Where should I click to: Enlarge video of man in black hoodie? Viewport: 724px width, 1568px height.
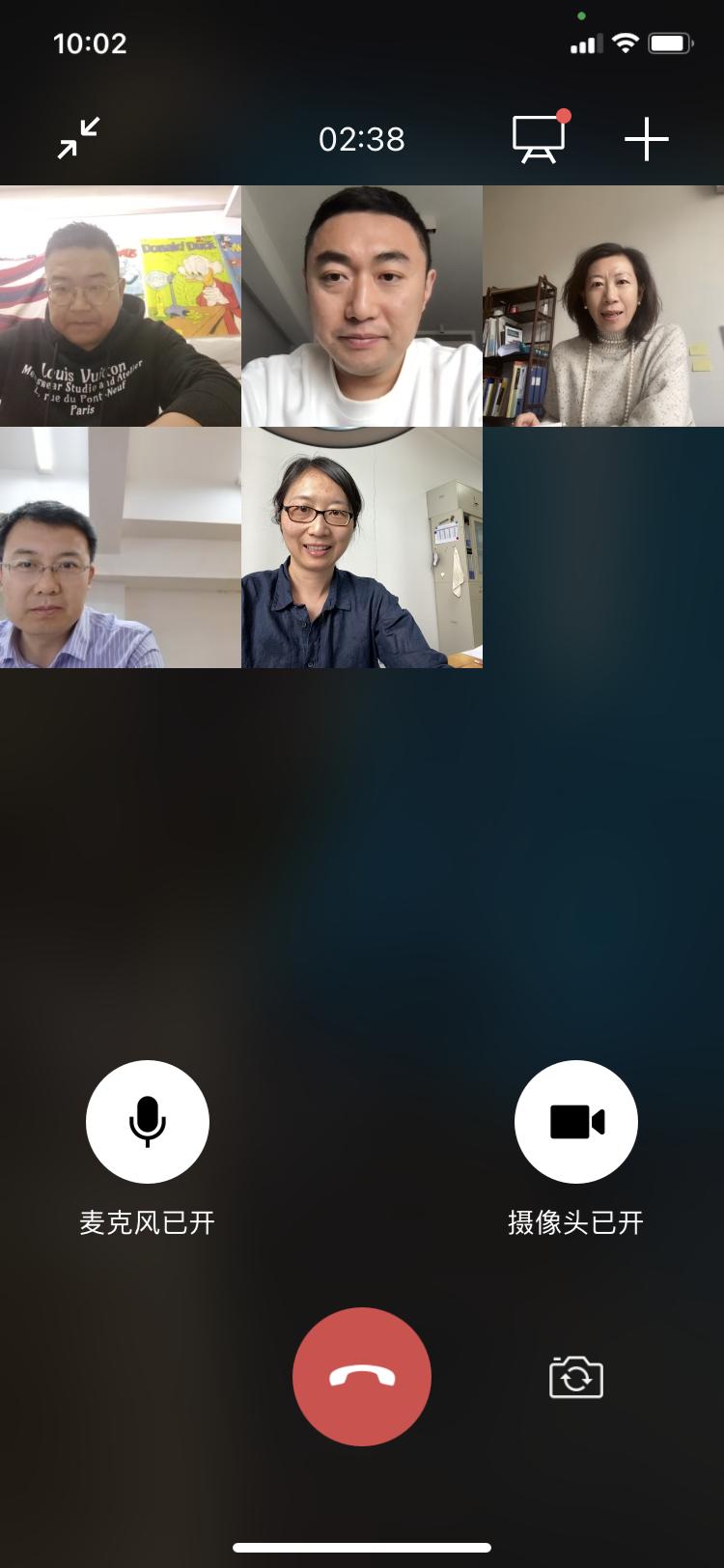point(120,306)
